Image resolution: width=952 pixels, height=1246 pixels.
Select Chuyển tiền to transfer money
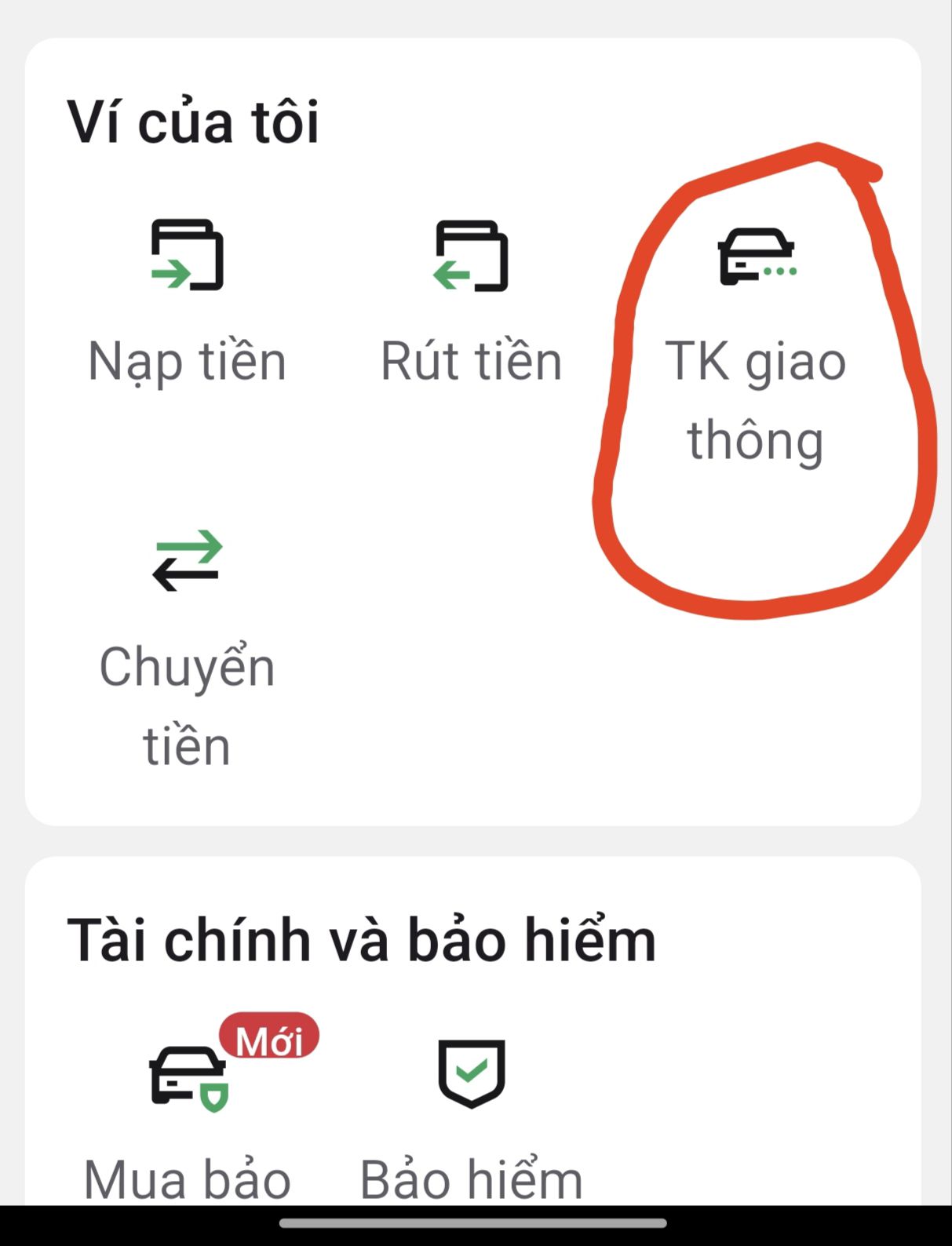pyautogui.click(x=187, y=643)
